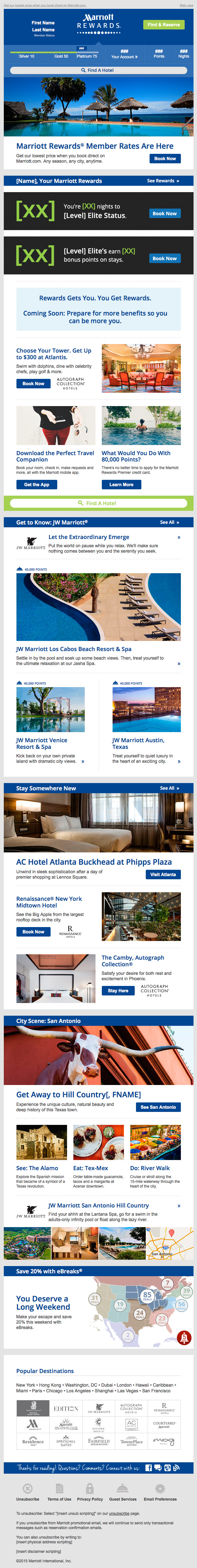
Task: Book Now for Renaissance New York Midtown
Action: pos(33,932)
